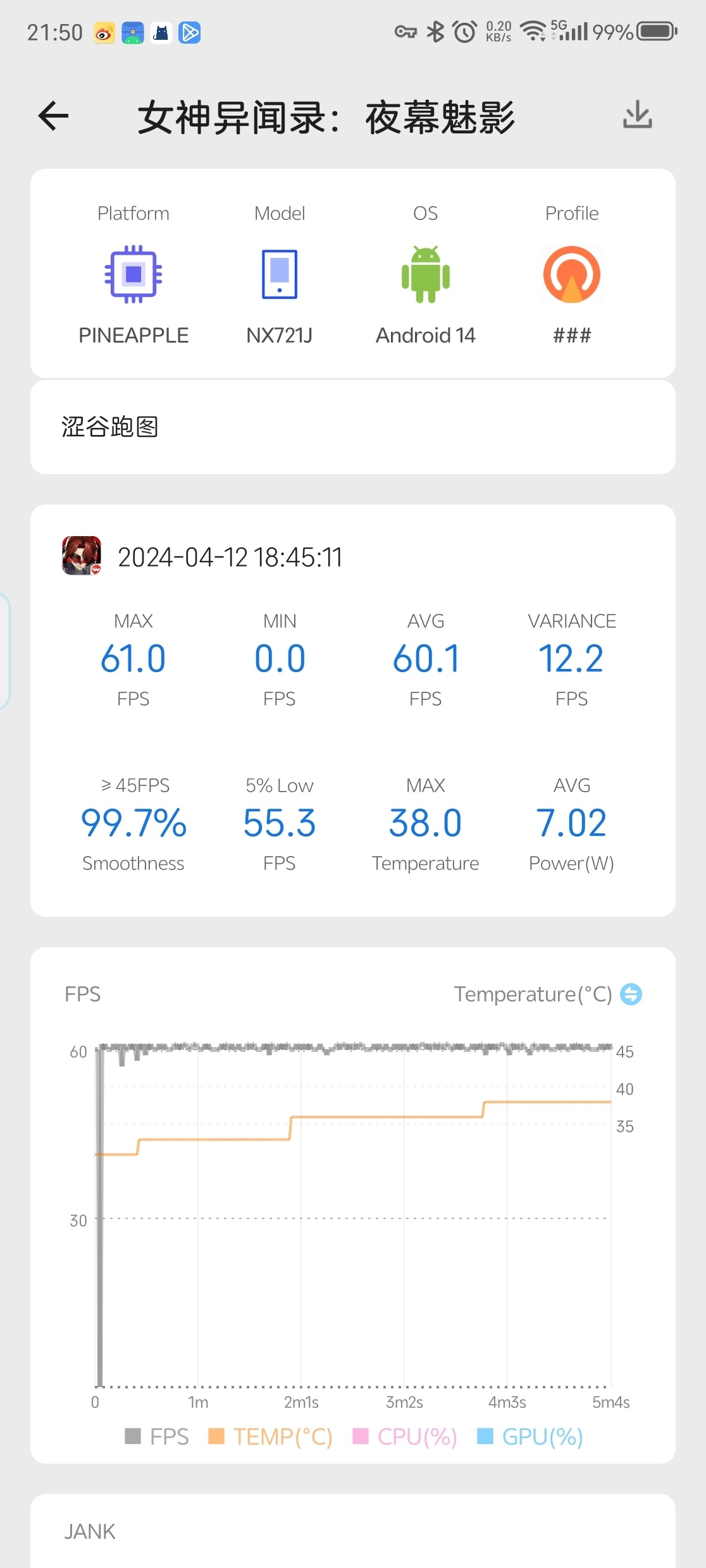Toggle the FPS series in legend
The image size is (706, 1568).
point(157,1436)
